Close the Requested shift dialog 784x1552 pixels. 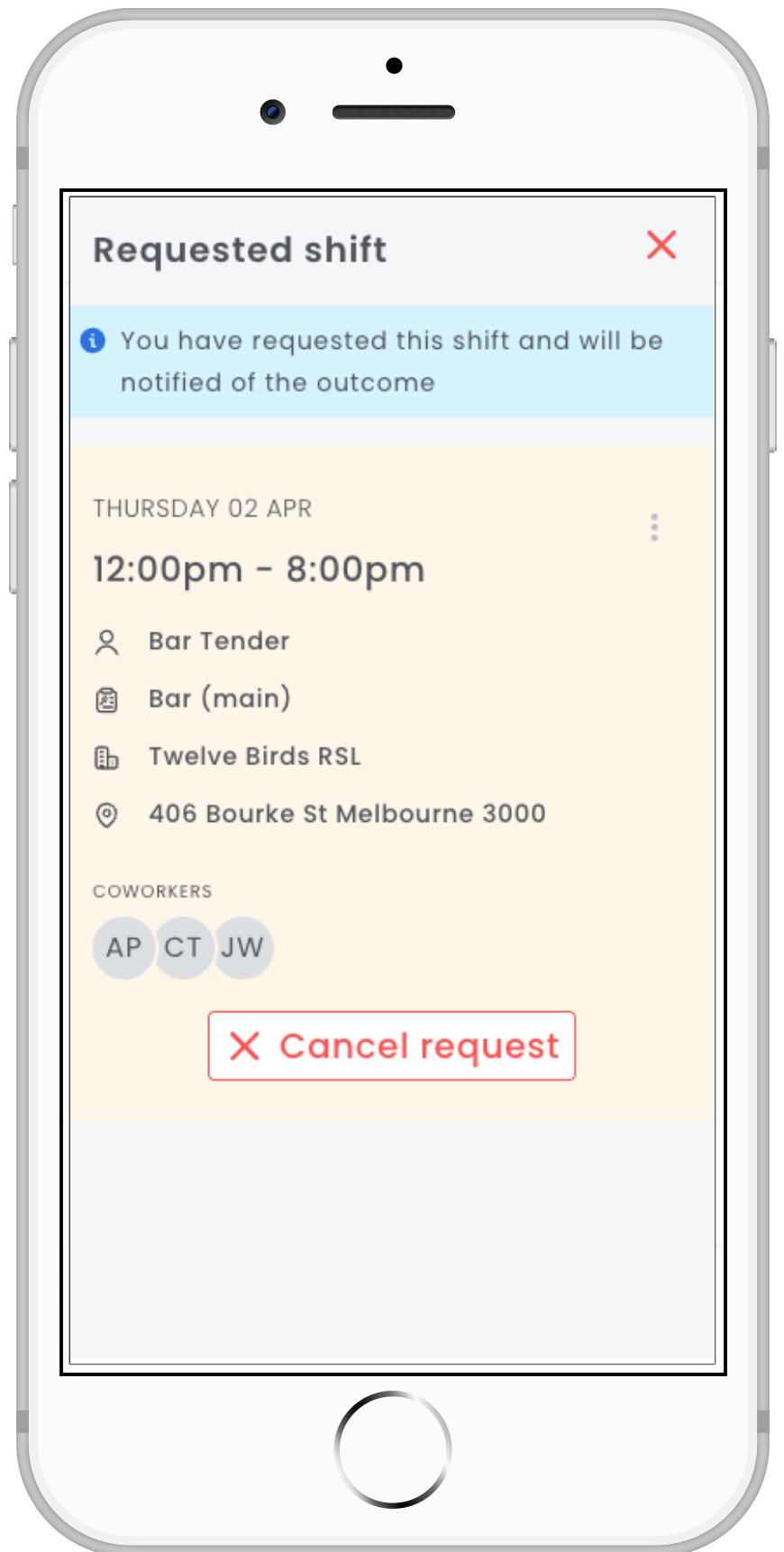[661, 244]
